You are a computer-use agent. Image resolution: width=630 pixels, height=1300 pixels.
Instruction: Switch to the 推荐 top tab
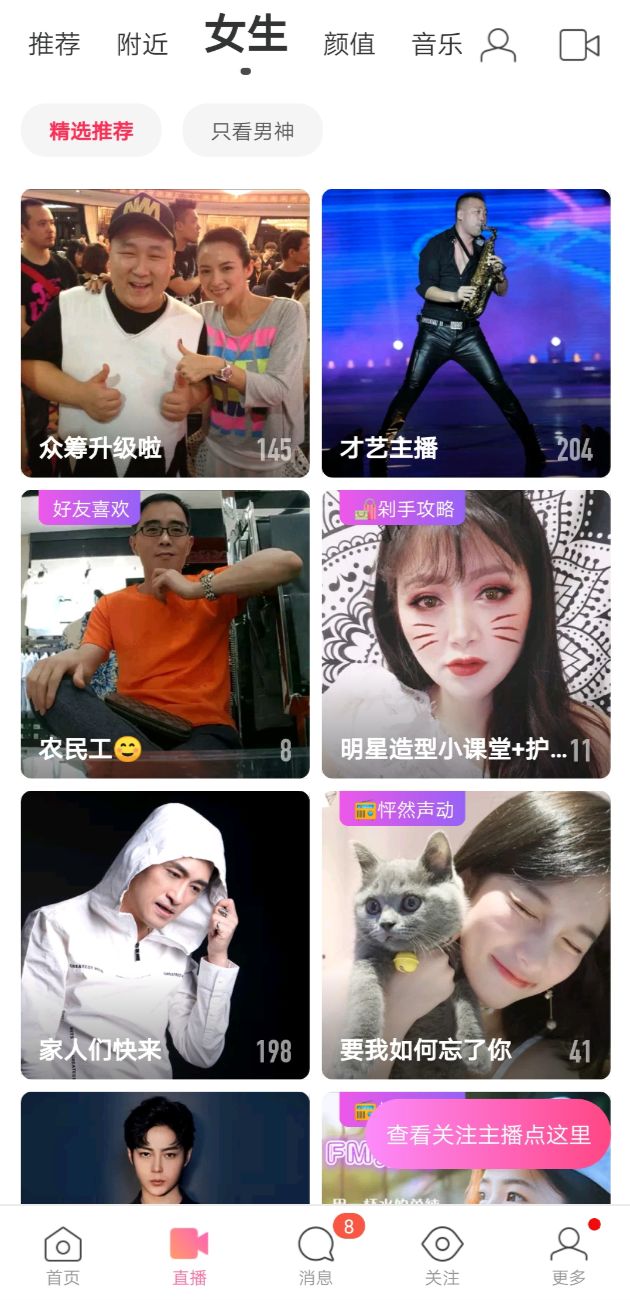pos(54,45)
